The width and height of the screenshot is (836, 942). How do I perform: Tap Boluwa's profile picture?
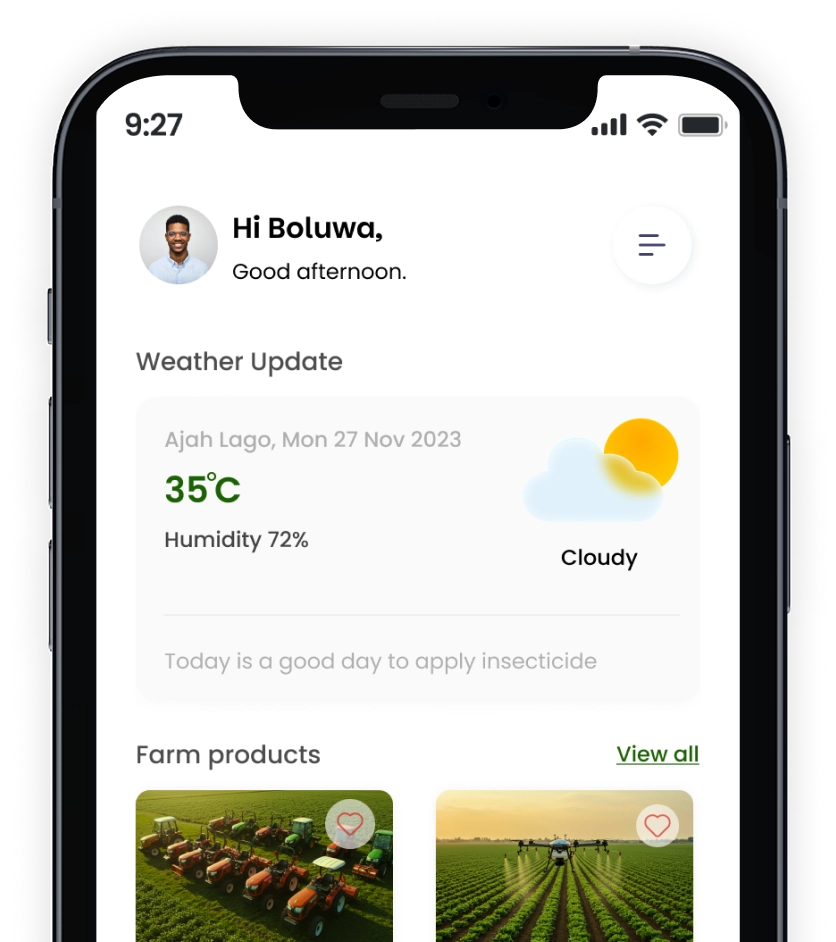(x=178, y=245)
